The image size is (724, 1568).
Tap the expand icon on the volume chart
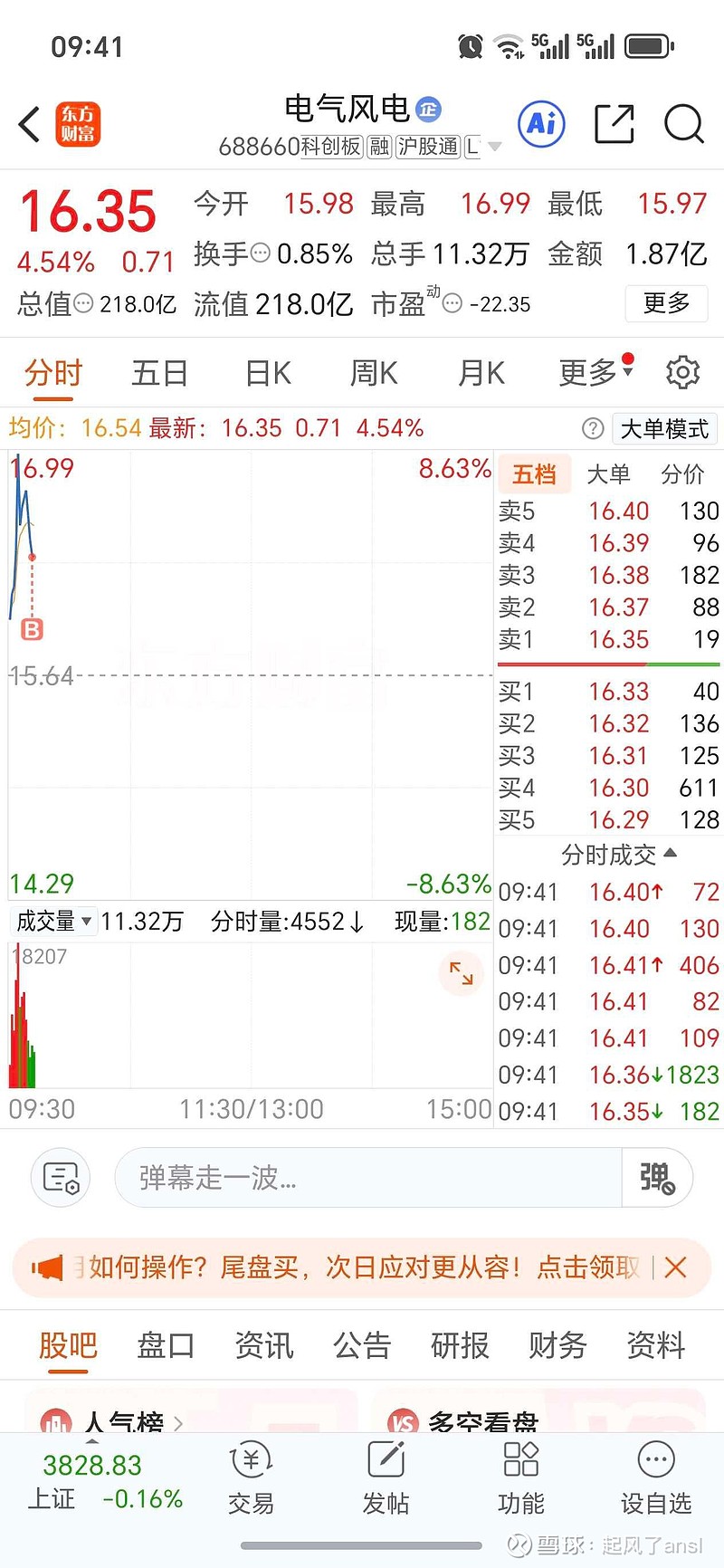tap(462, 974)
